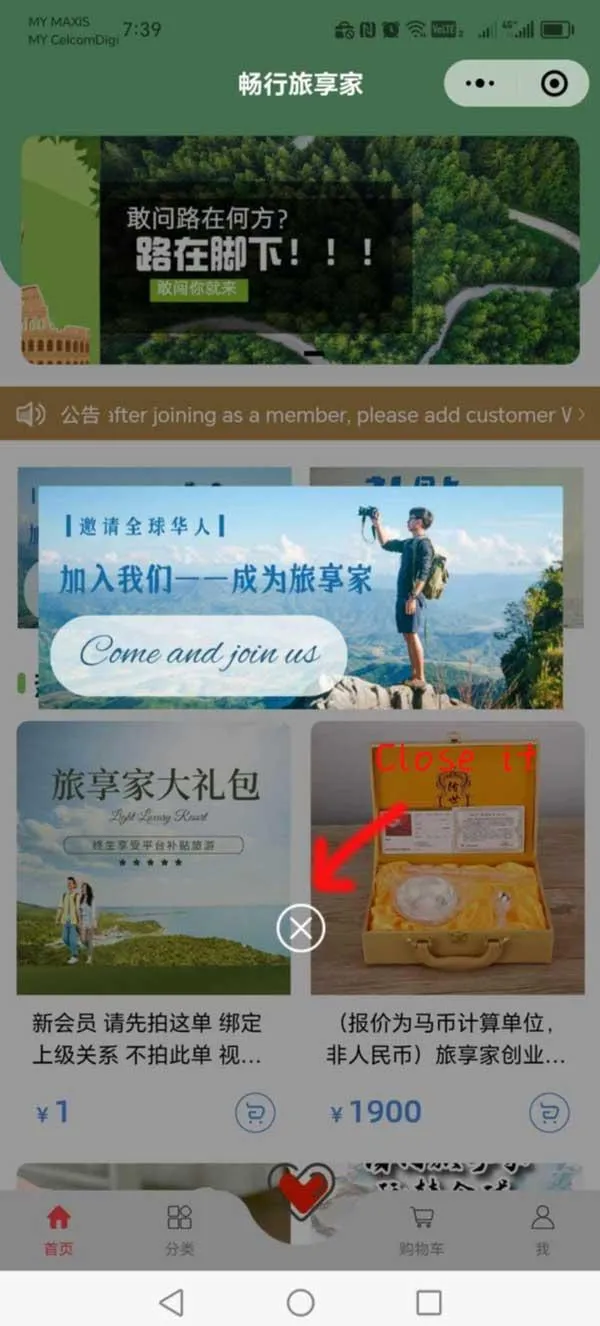Viewport: 600px width, 1326px height.
Task: Open the 旅享家大礼包 product card
Action: pyautogui.click(x=153, y=857)
